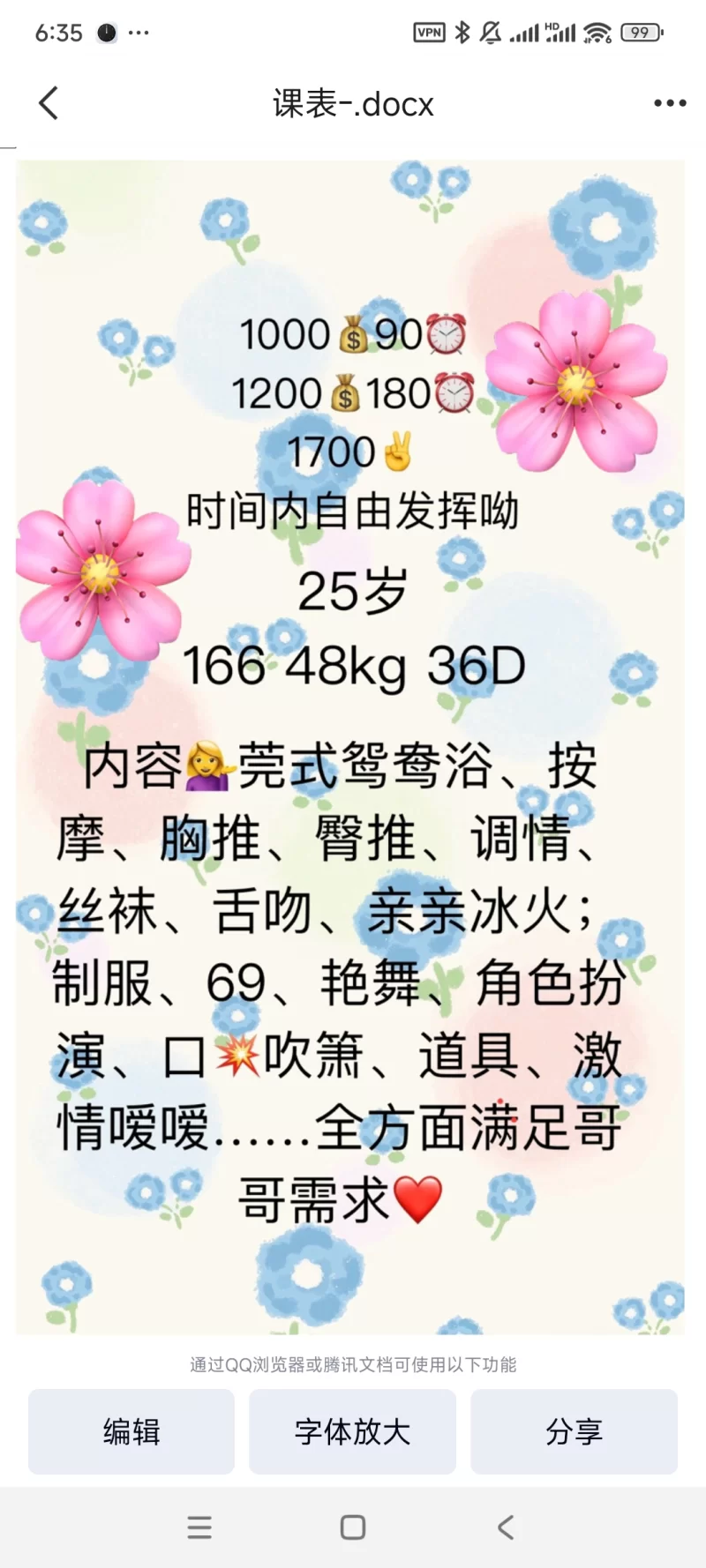706x1568 pixels.
Task: Open recent apps from the navigation bar
Action: click(199, 1527)
